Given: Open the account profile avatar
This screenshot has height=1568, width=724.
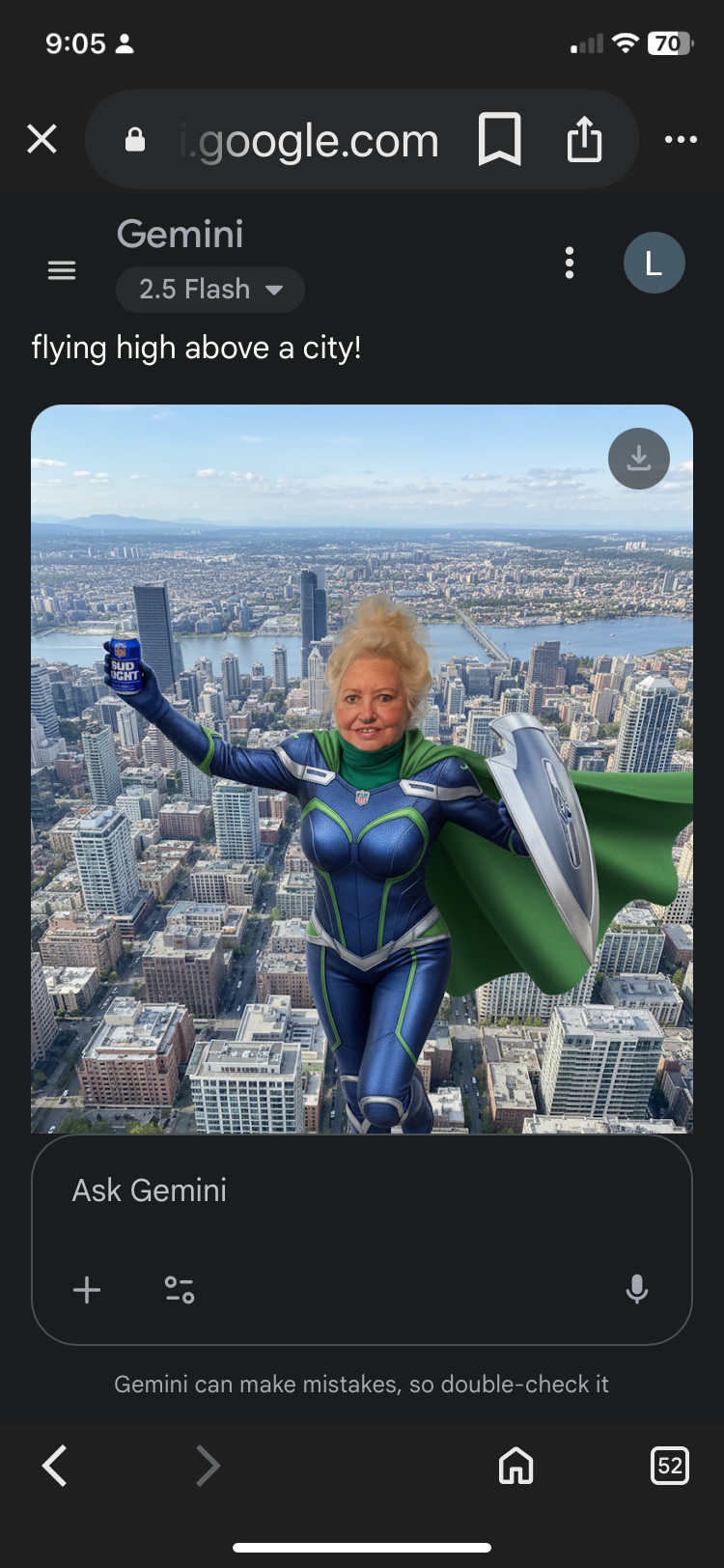Looking at the screenshot, I should pos(654,263).
